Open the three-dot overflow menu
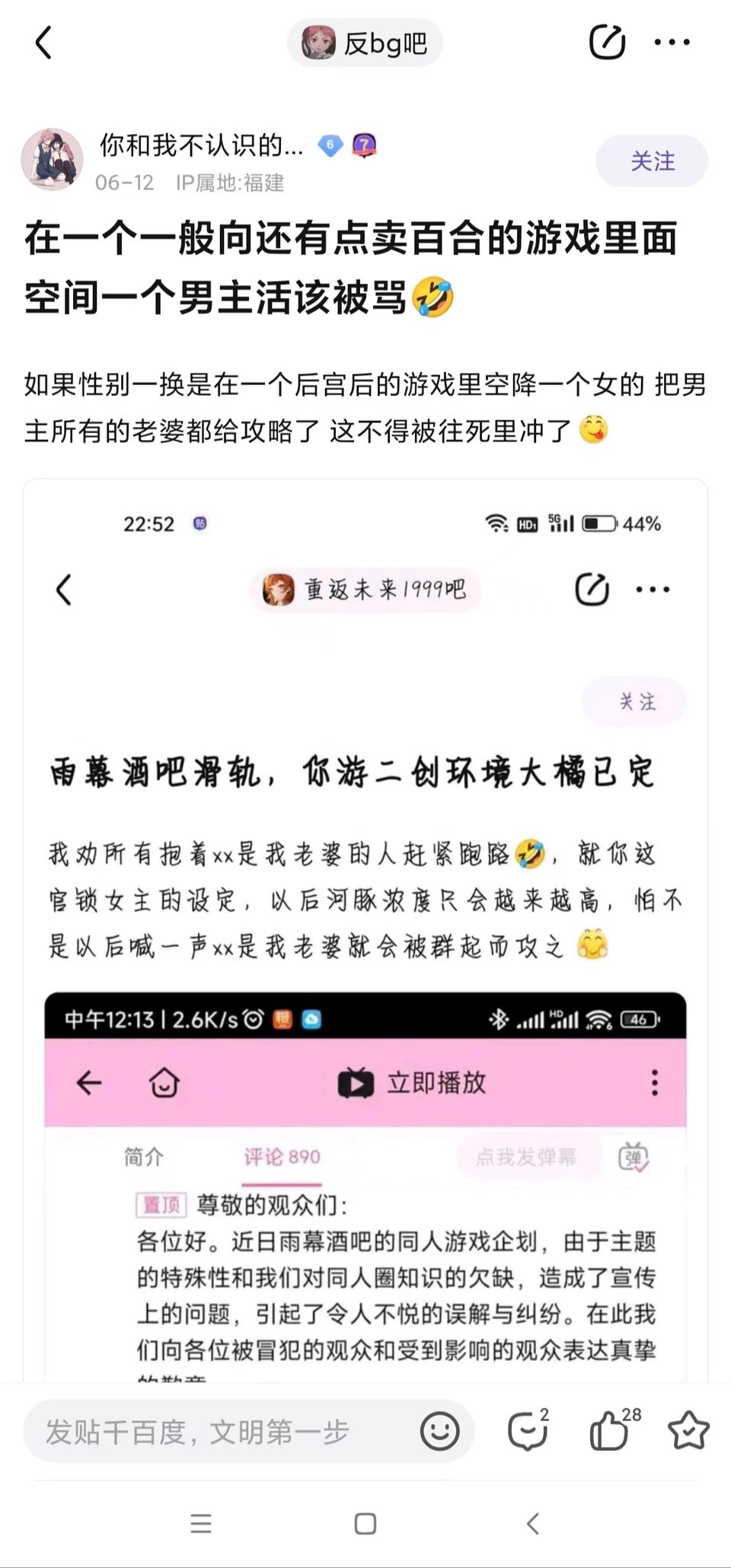 pos(672,43)
